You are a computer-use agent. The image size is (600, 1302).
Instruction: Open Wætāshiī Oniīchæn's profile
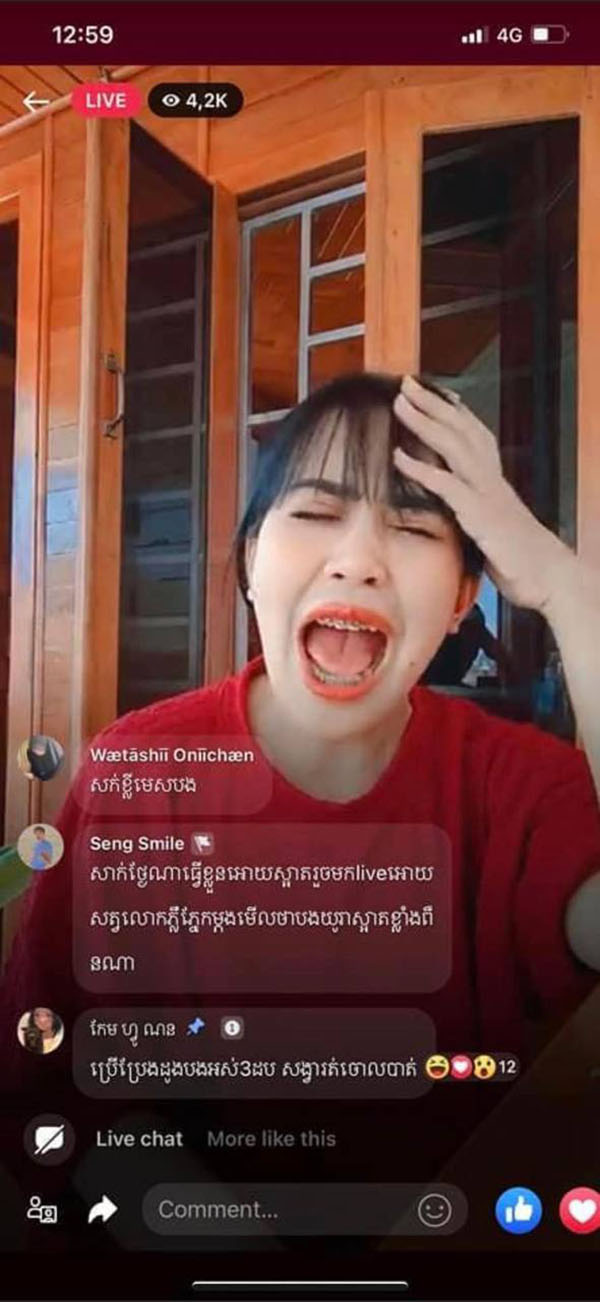click(41, 757)
